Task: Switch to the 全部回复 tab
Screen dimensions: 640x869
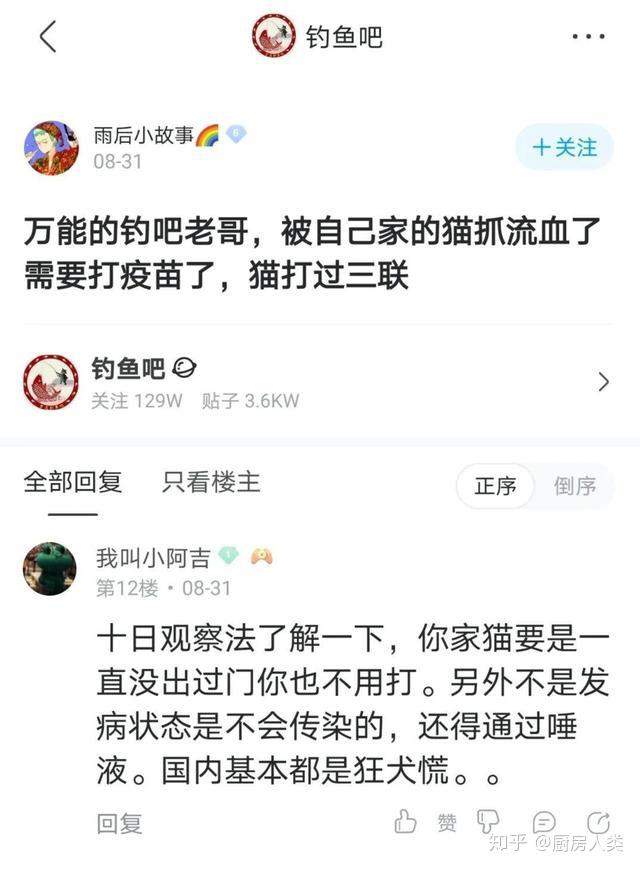Action: pos(73,483)
